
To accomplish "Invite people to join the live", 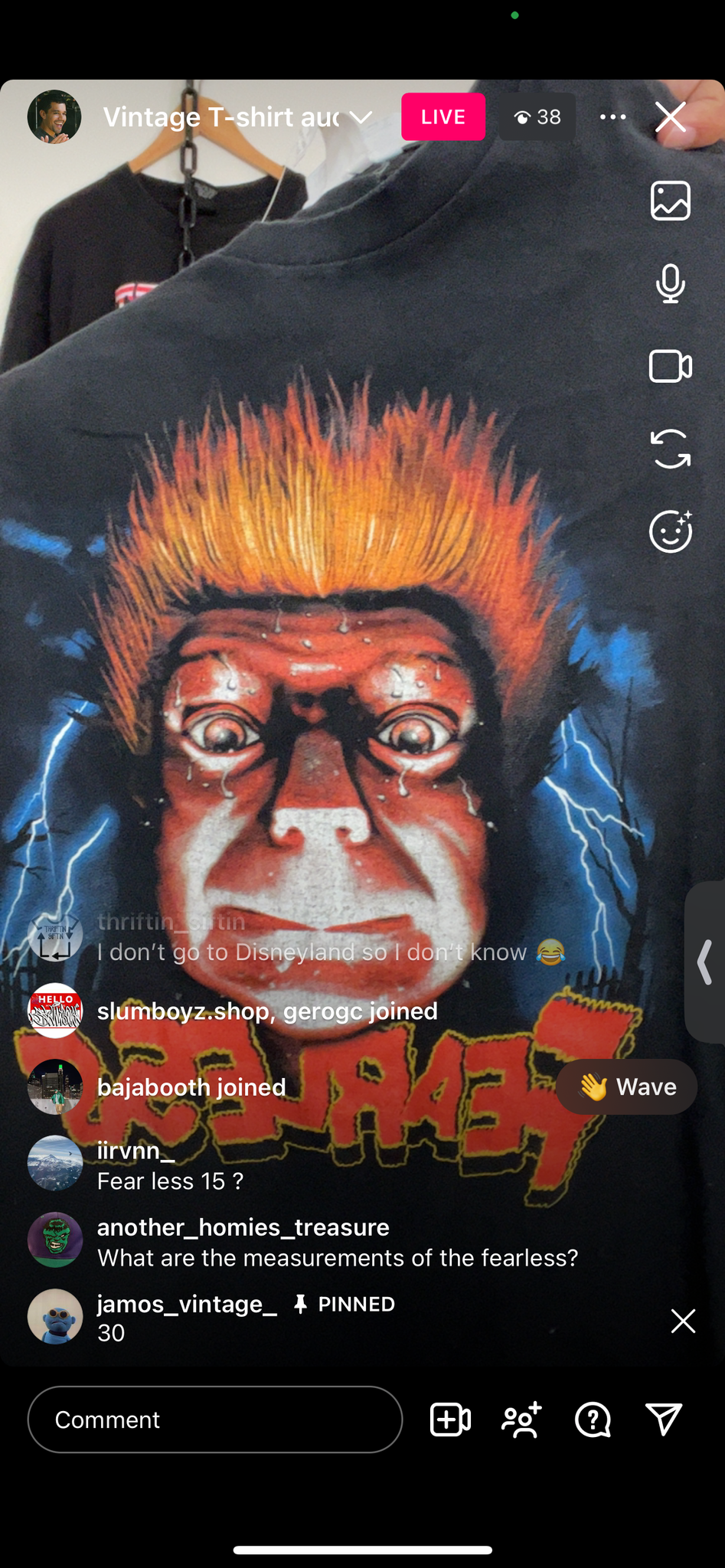I will pos(521,1419).
